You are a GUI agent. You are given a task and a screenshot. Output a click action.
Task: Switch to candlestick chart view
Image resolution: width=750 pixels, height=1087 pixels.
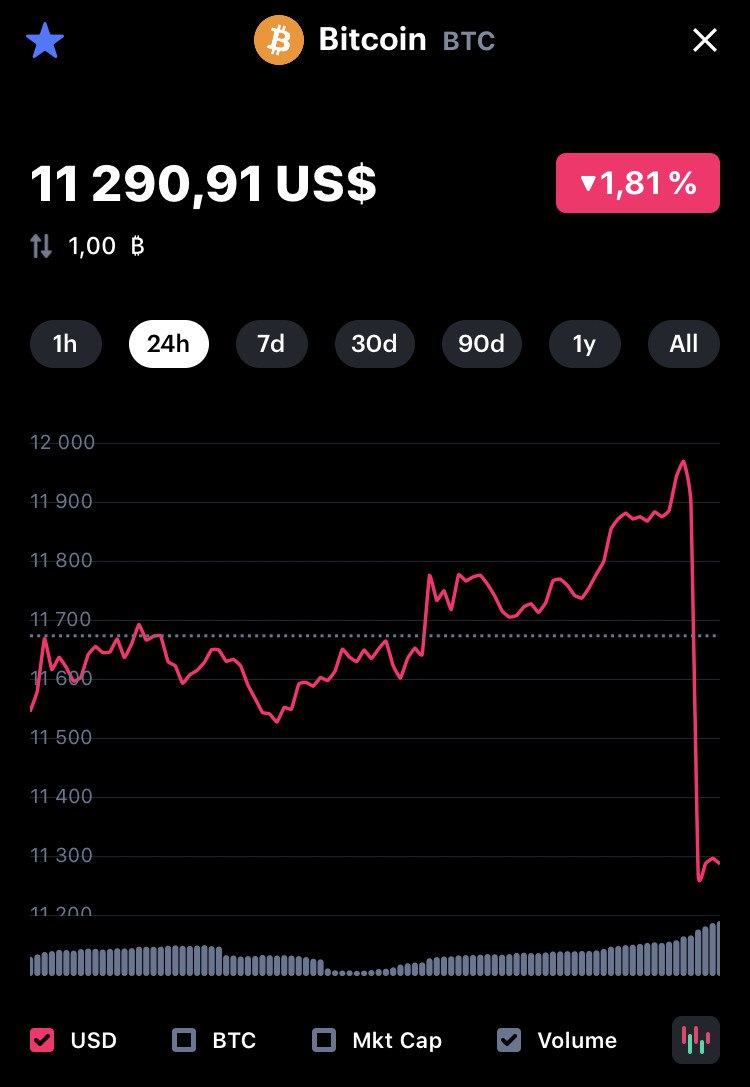(696, 1040)
